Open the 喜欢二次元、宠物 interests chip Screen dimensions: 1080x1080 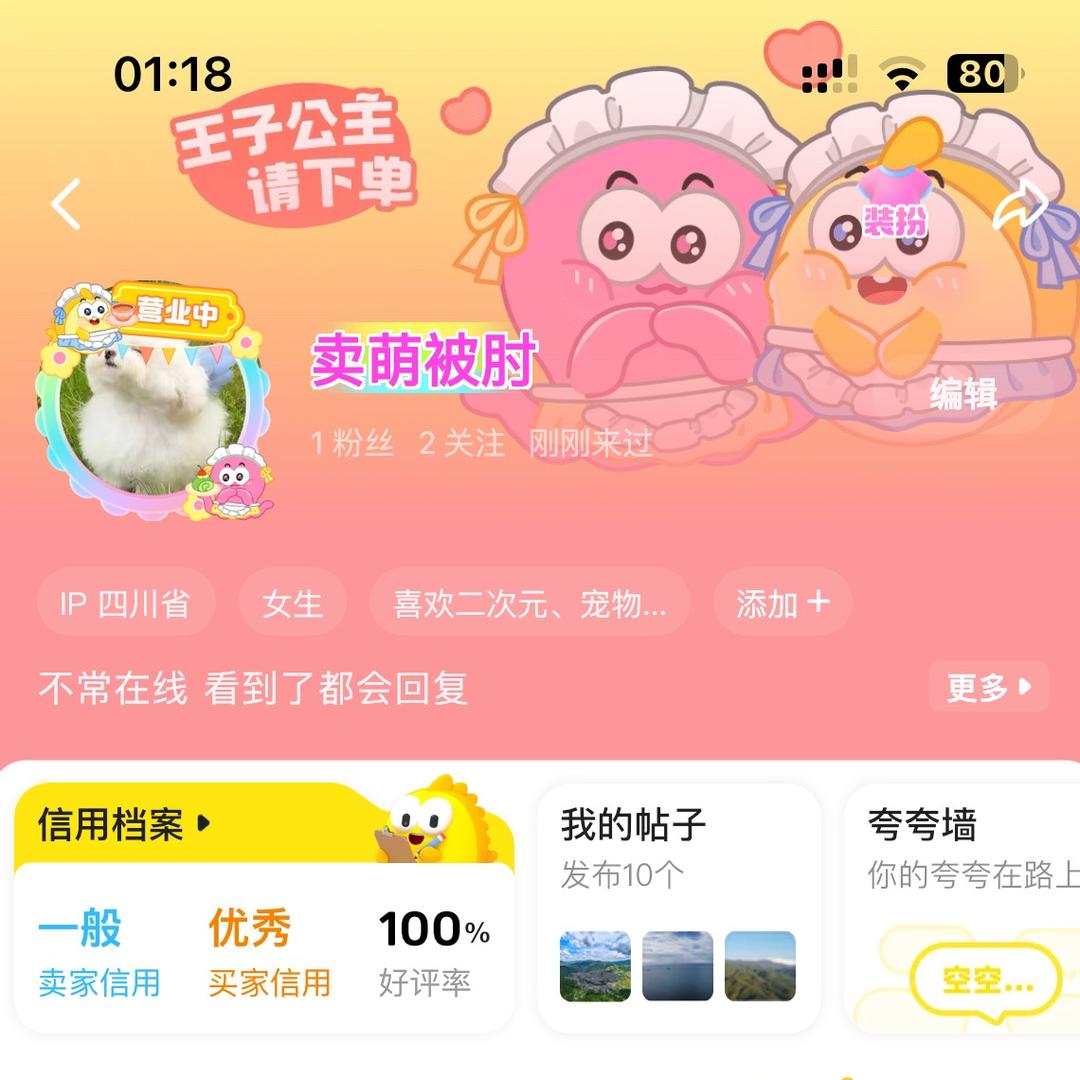[x=529, y=603]
